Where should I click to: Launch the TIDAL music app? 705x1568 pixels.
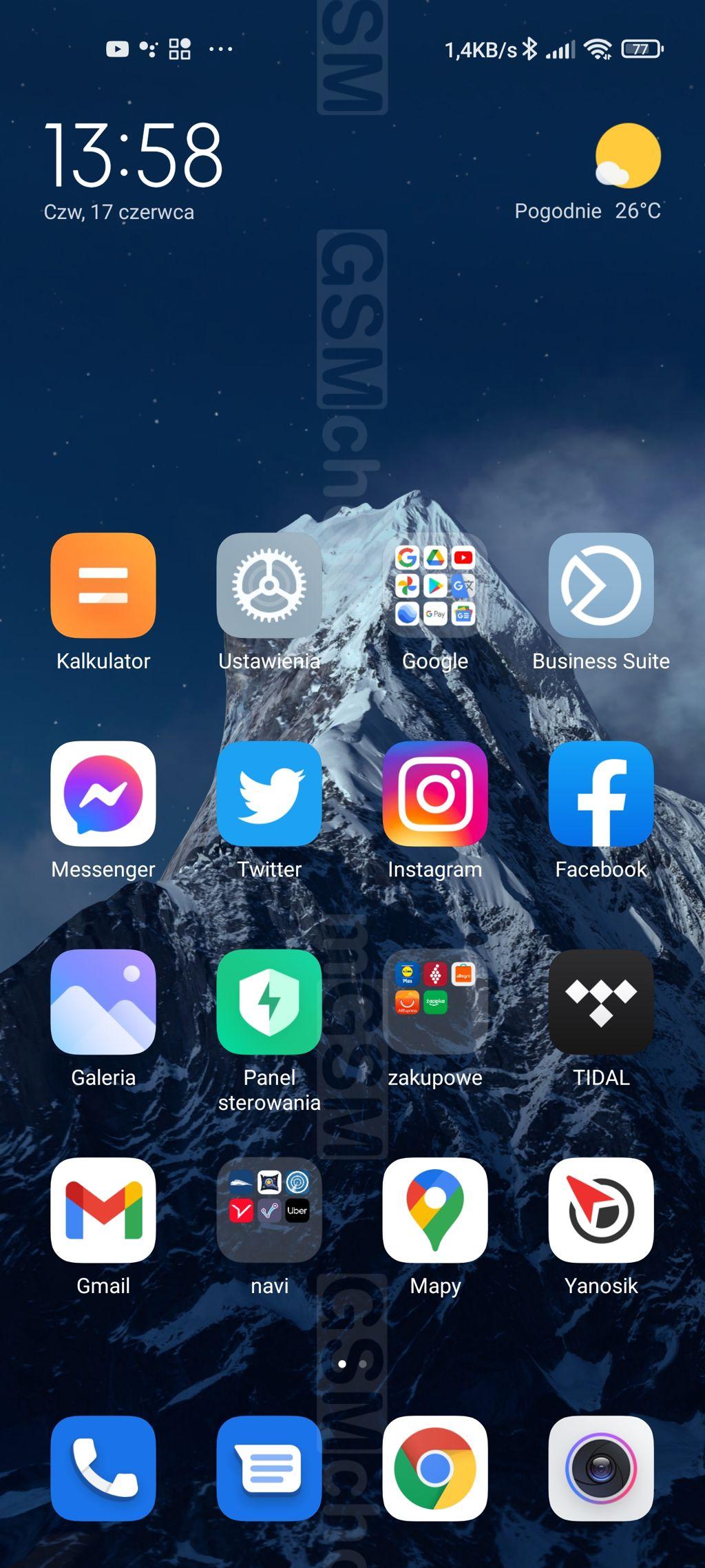pyautogui.click(x=601, y=1002)
